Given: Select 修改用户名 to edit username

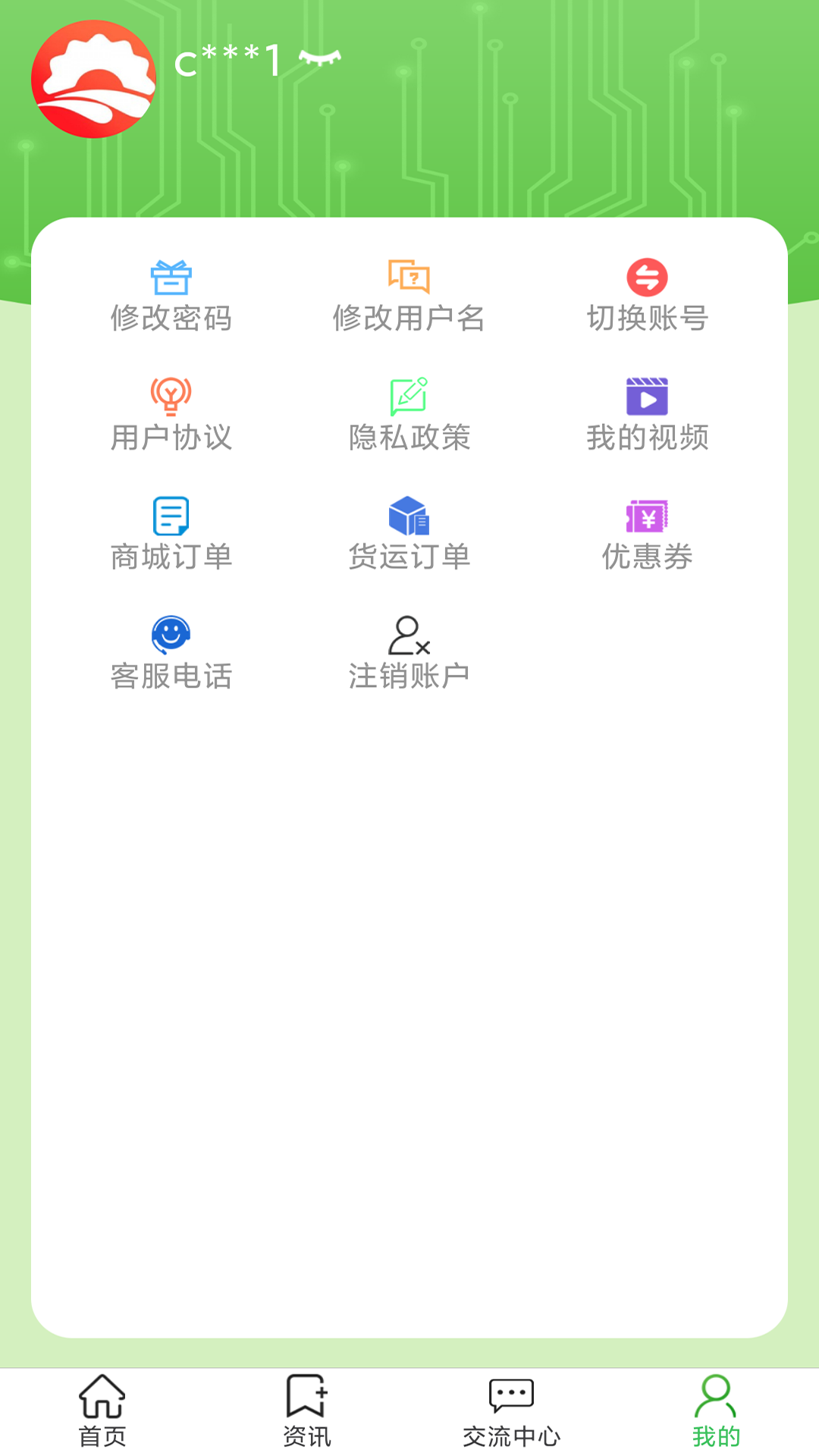Looking at the screenshot, I should [409, 297].
